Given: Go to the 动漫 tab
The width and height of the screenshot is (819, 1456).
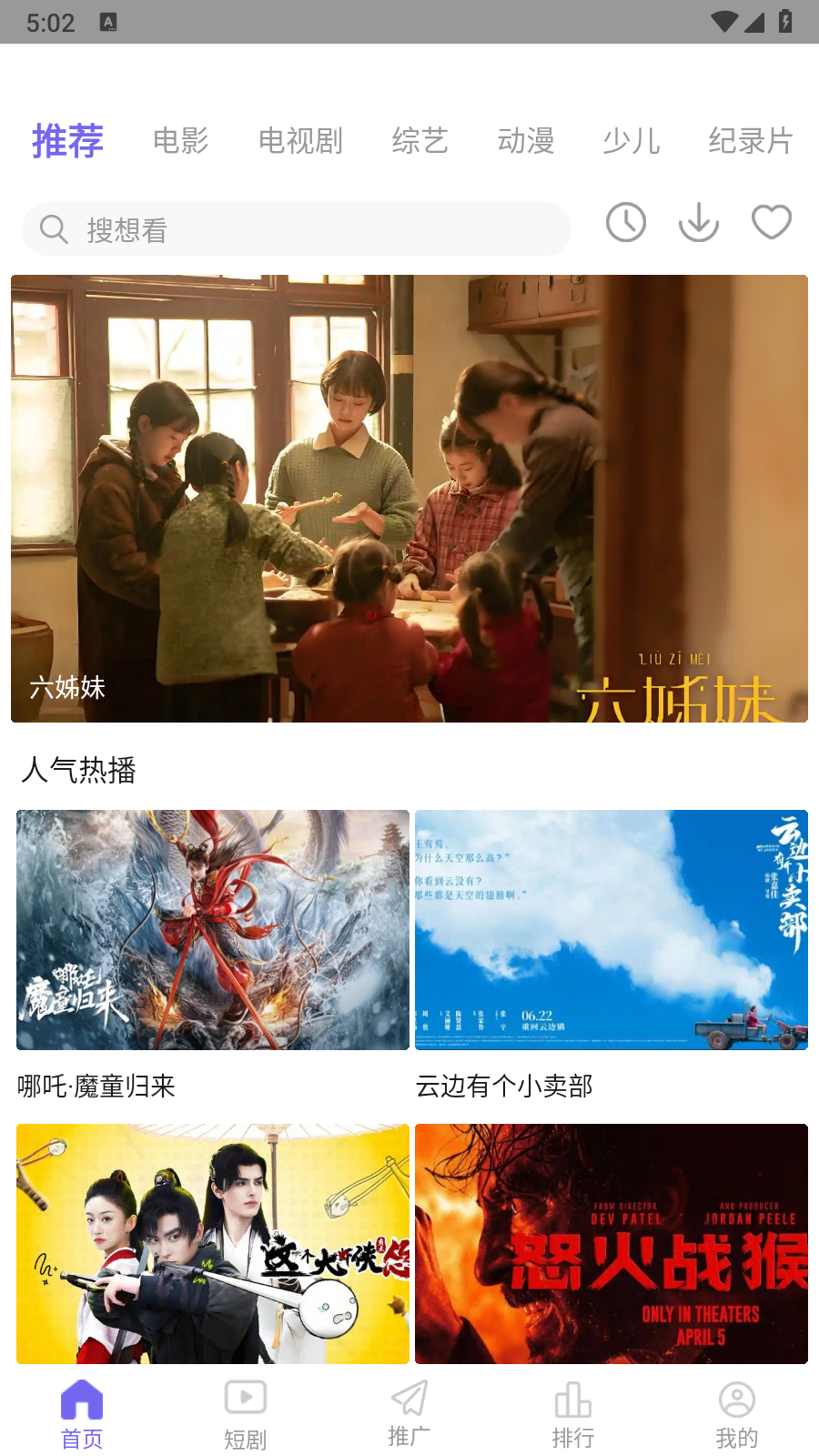Looking at the screenshot, I should pos(525,141).
